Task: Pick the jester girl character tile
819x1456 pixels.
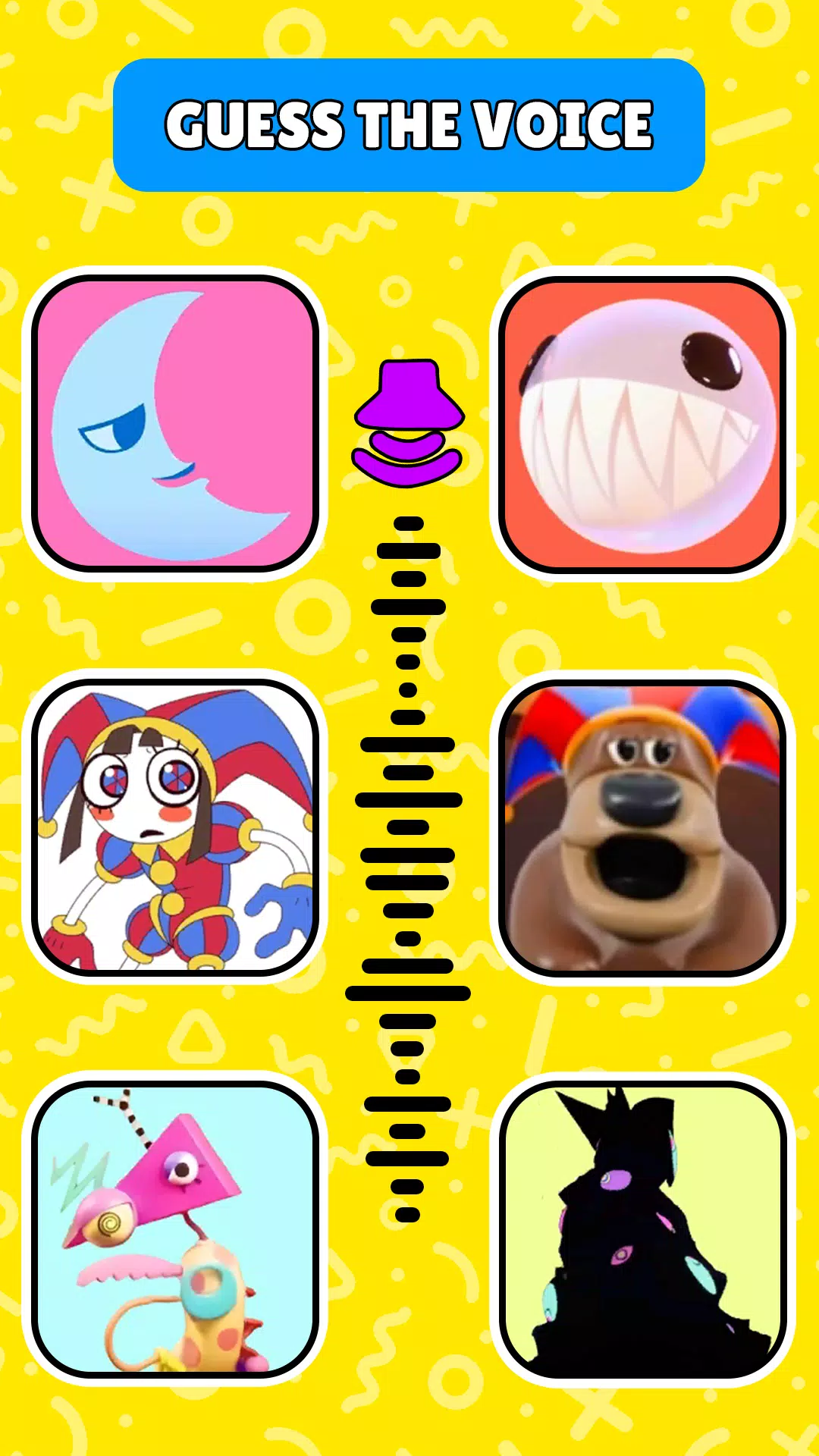Action: coord(174,827)
